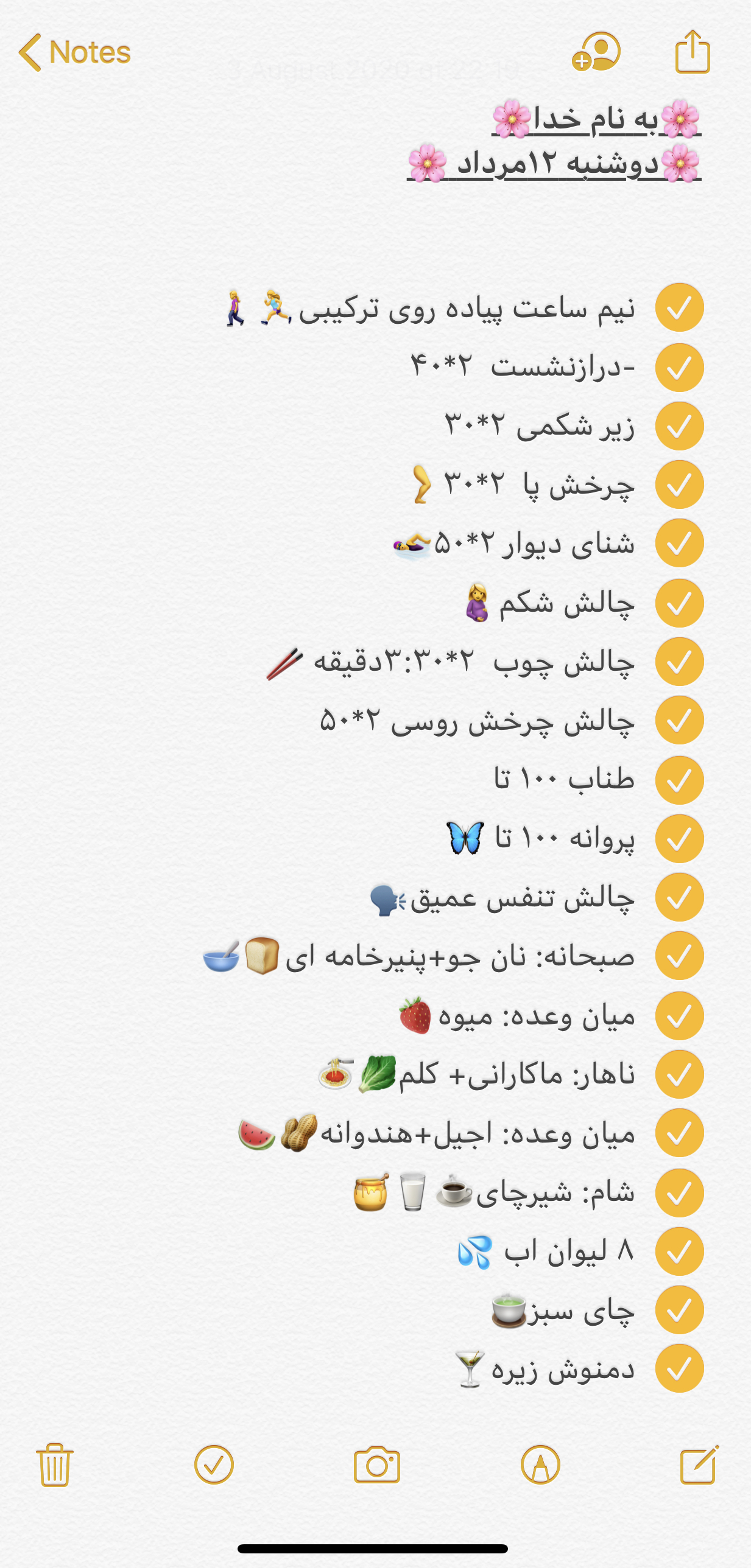
Task: Untick the ۸ لیوان اب item
Action: (679, 1251)
